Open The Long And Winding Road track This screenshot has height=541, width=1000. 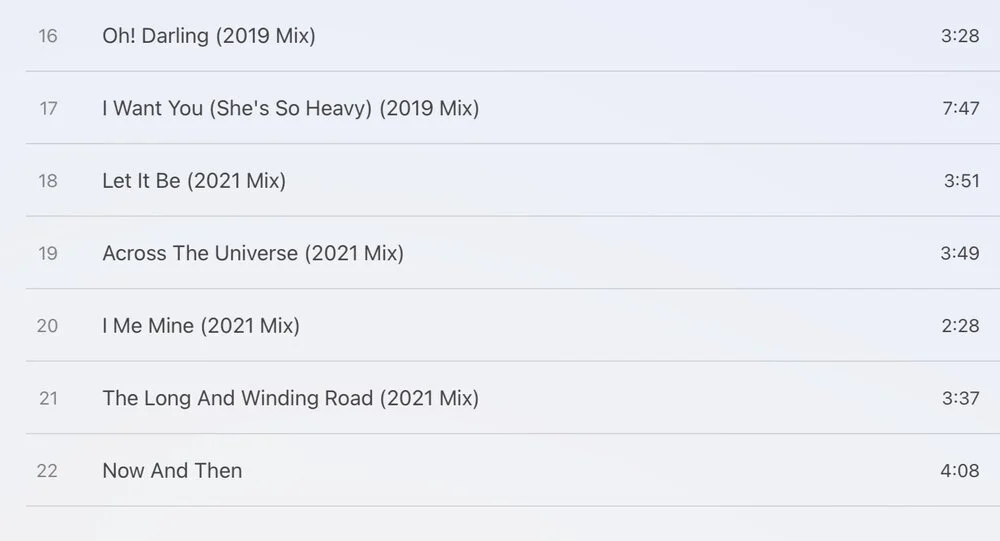(290, 398)
